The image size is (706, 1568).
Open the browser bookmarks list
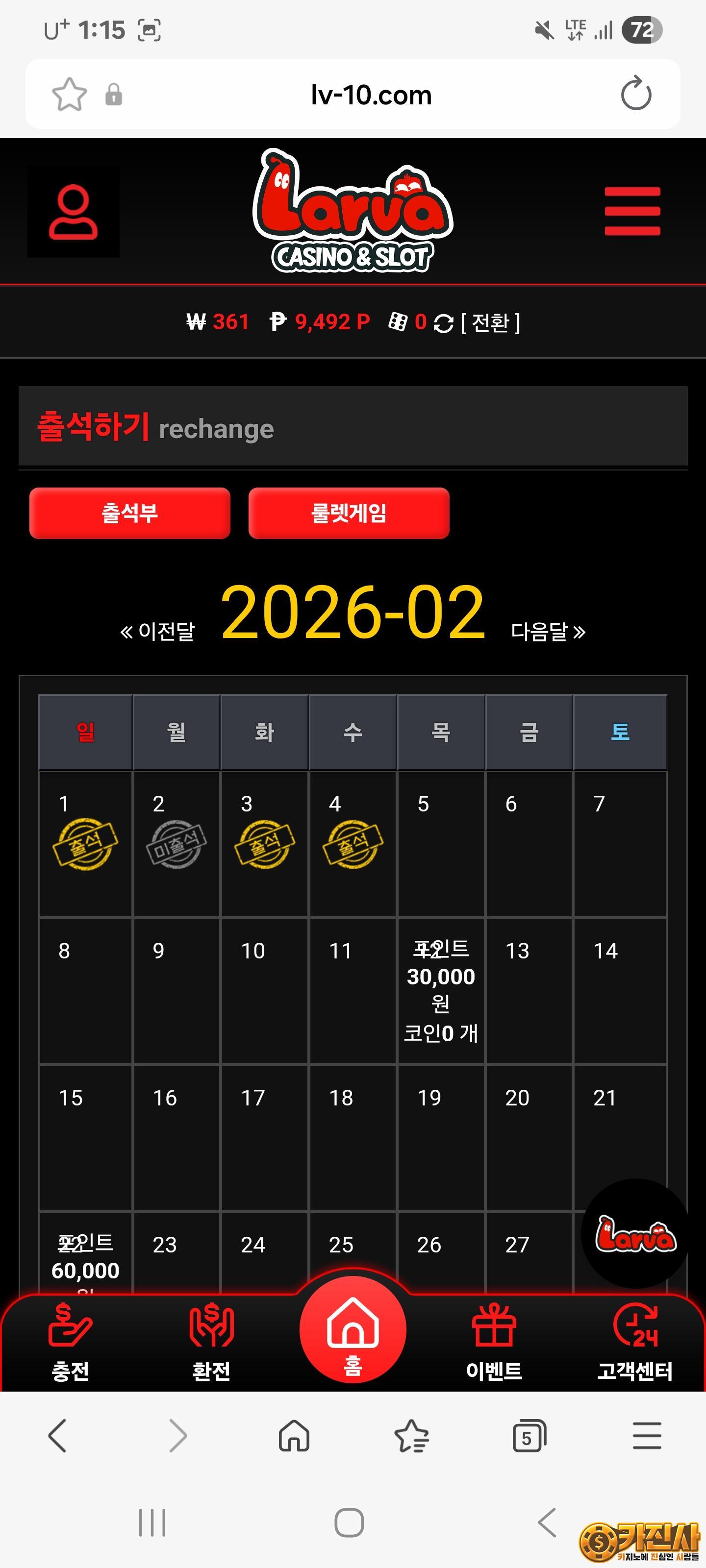(x=412, y=1437)
